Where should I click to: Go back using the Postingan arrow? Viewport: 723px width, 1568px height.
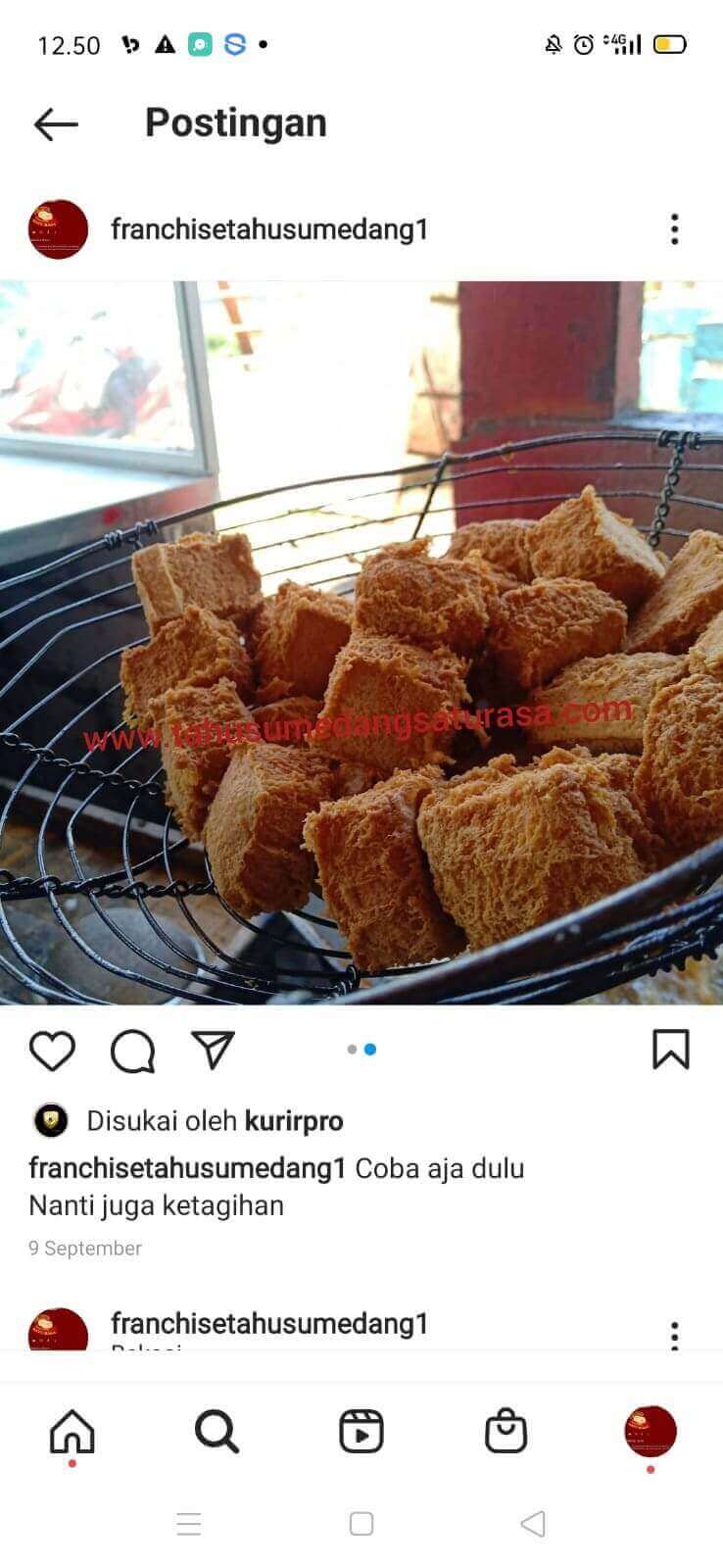(56, 124)
